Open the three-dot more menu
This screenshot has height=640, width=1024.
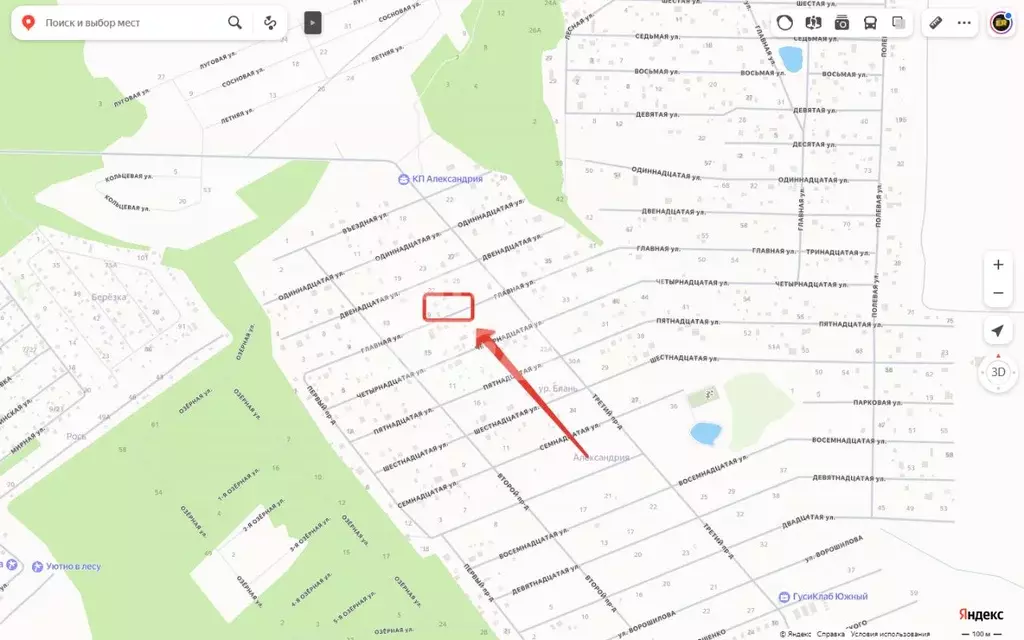(964, 22)
